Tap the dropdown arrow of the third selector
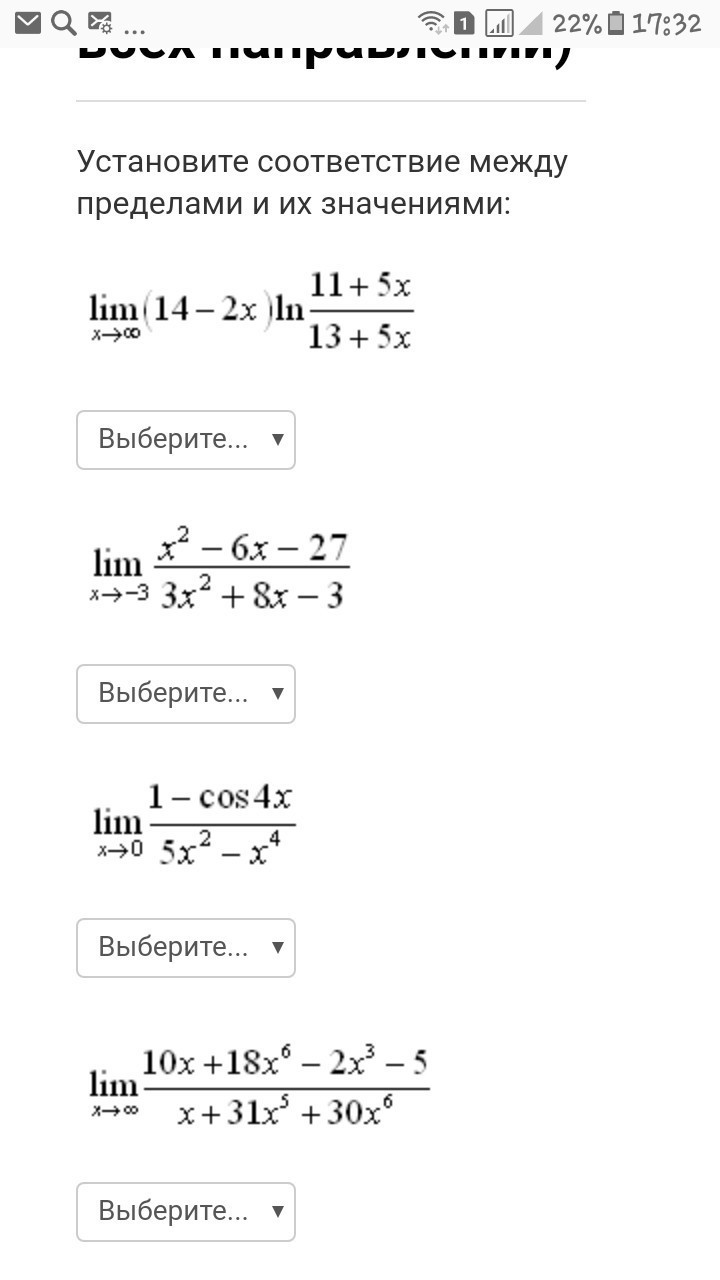Screen dimensions: 720x1280 277,947
